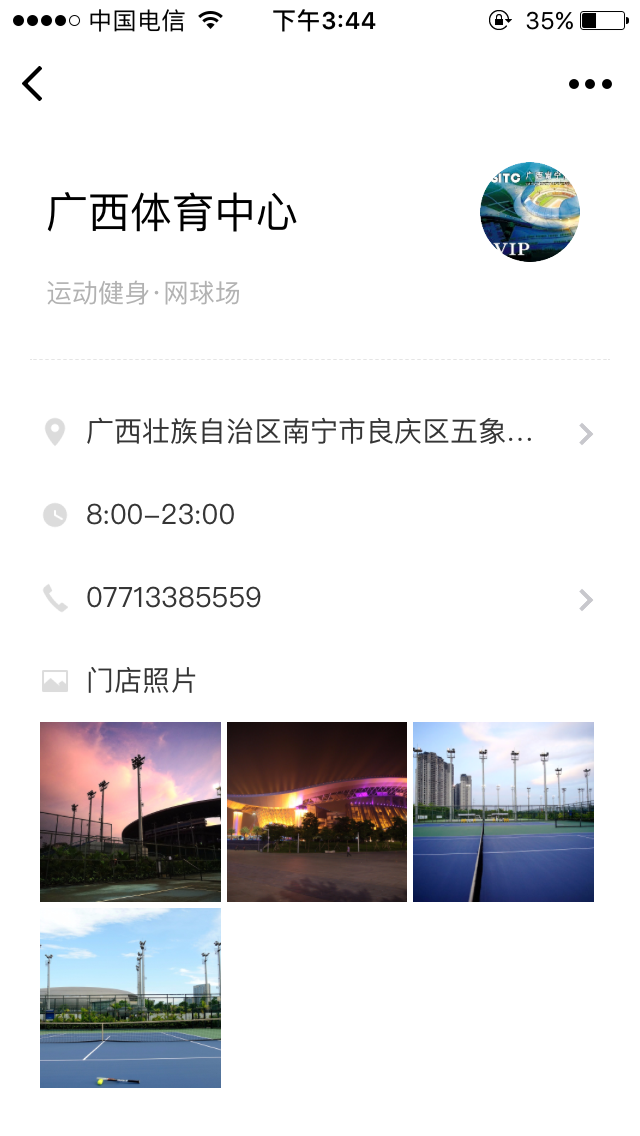View the sunset stadium store photo
Screen dimensions: 640x1136
130,811
